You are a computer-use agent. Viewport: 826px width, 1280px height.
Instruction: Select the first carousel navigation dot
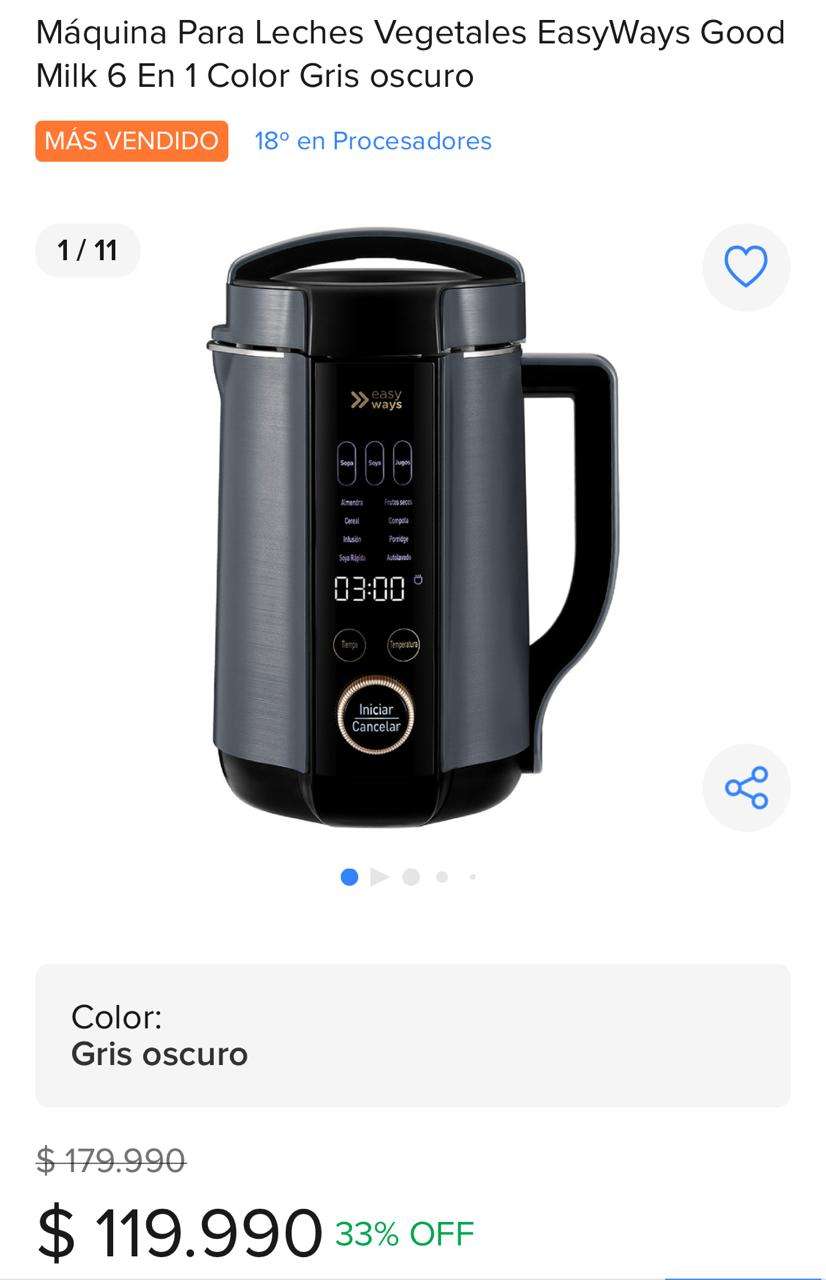349,875
